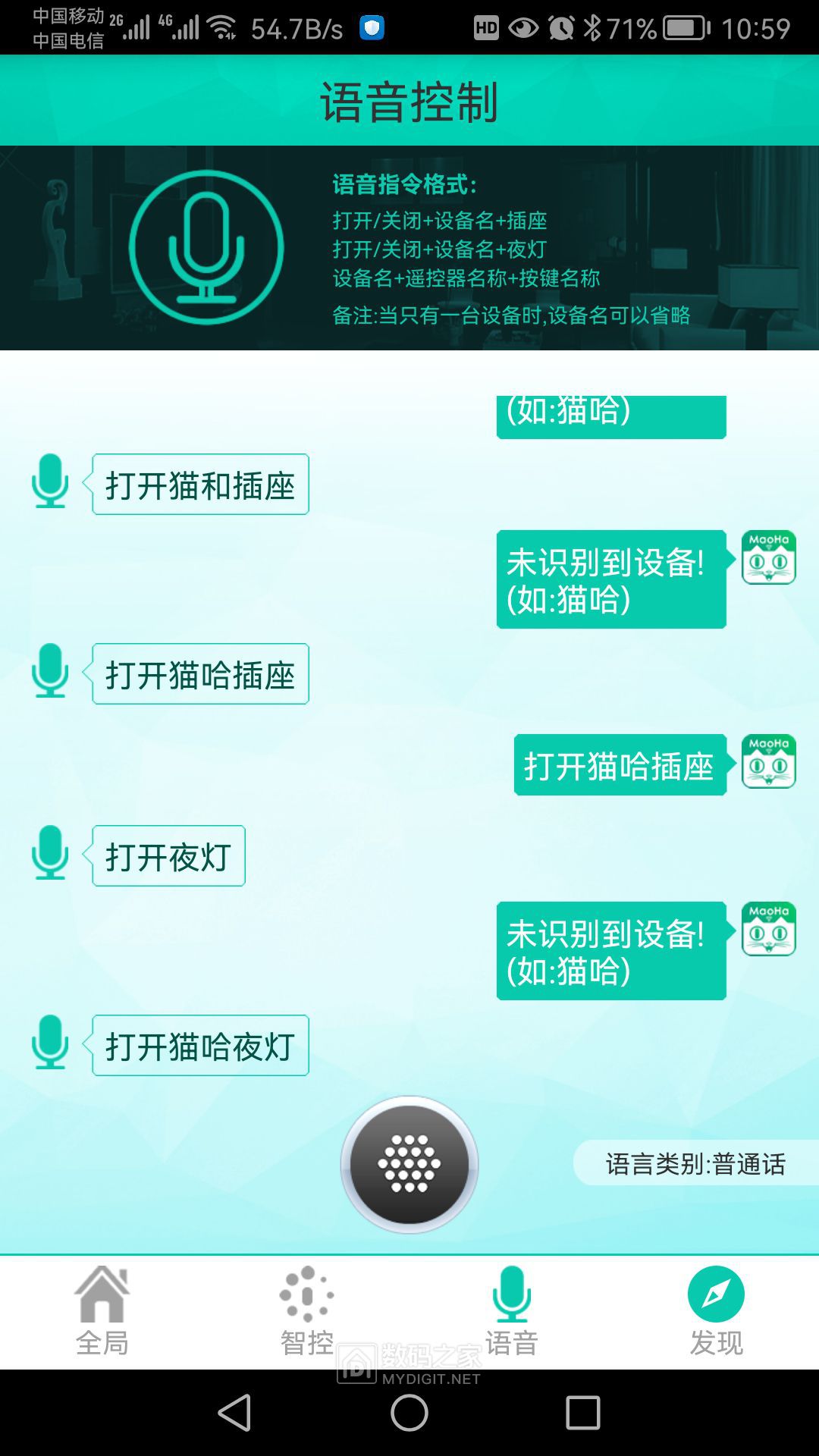Switch to the 全局 tab
Viewport: 819px width, 1456px height.
click(102, 1312)
